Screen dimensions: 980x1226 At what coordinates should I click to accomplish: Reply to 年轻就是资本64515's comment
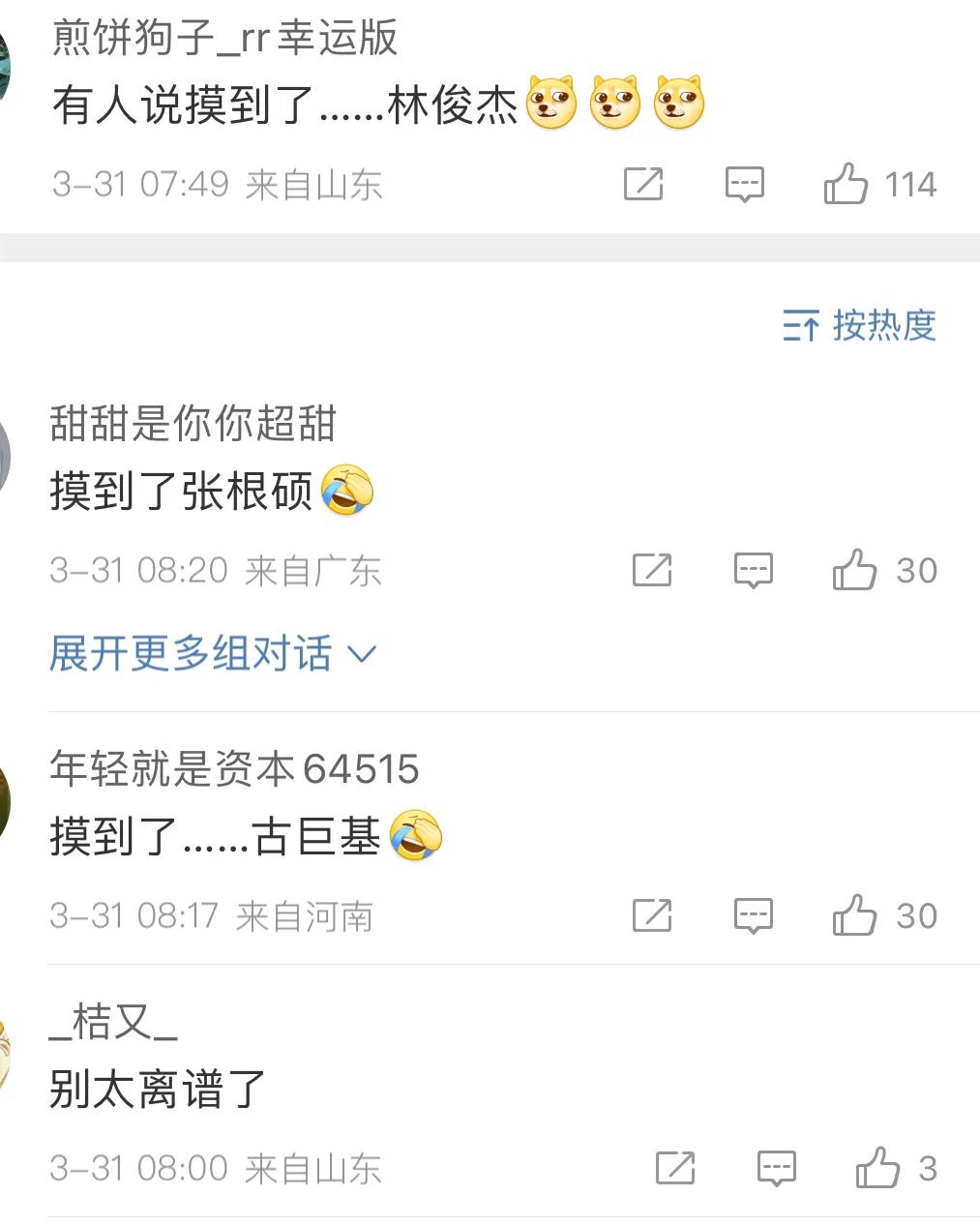pos(753,915)
